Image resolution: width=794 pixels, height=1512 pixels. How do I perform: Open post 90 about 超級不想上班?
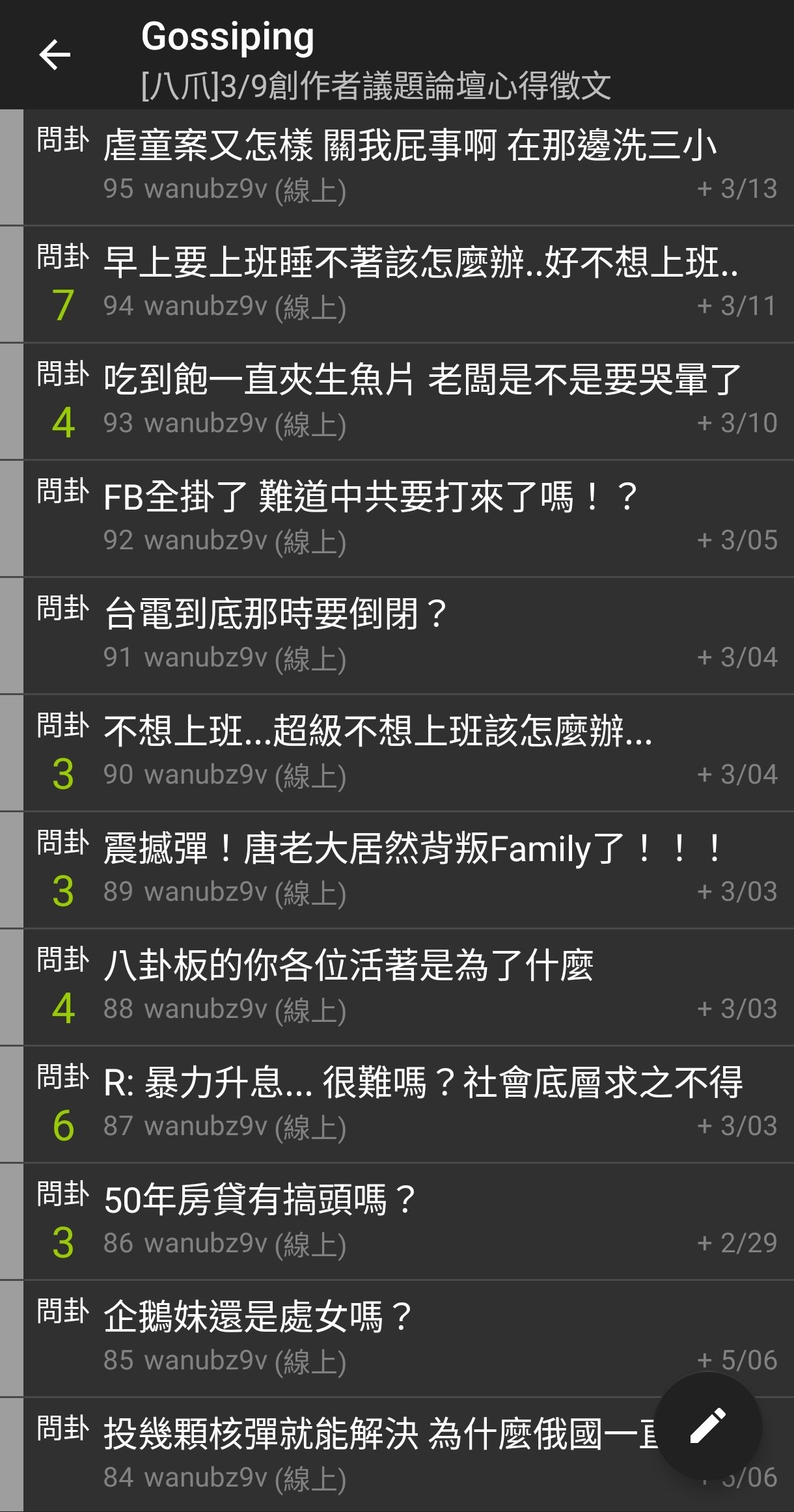coord(397,753)
